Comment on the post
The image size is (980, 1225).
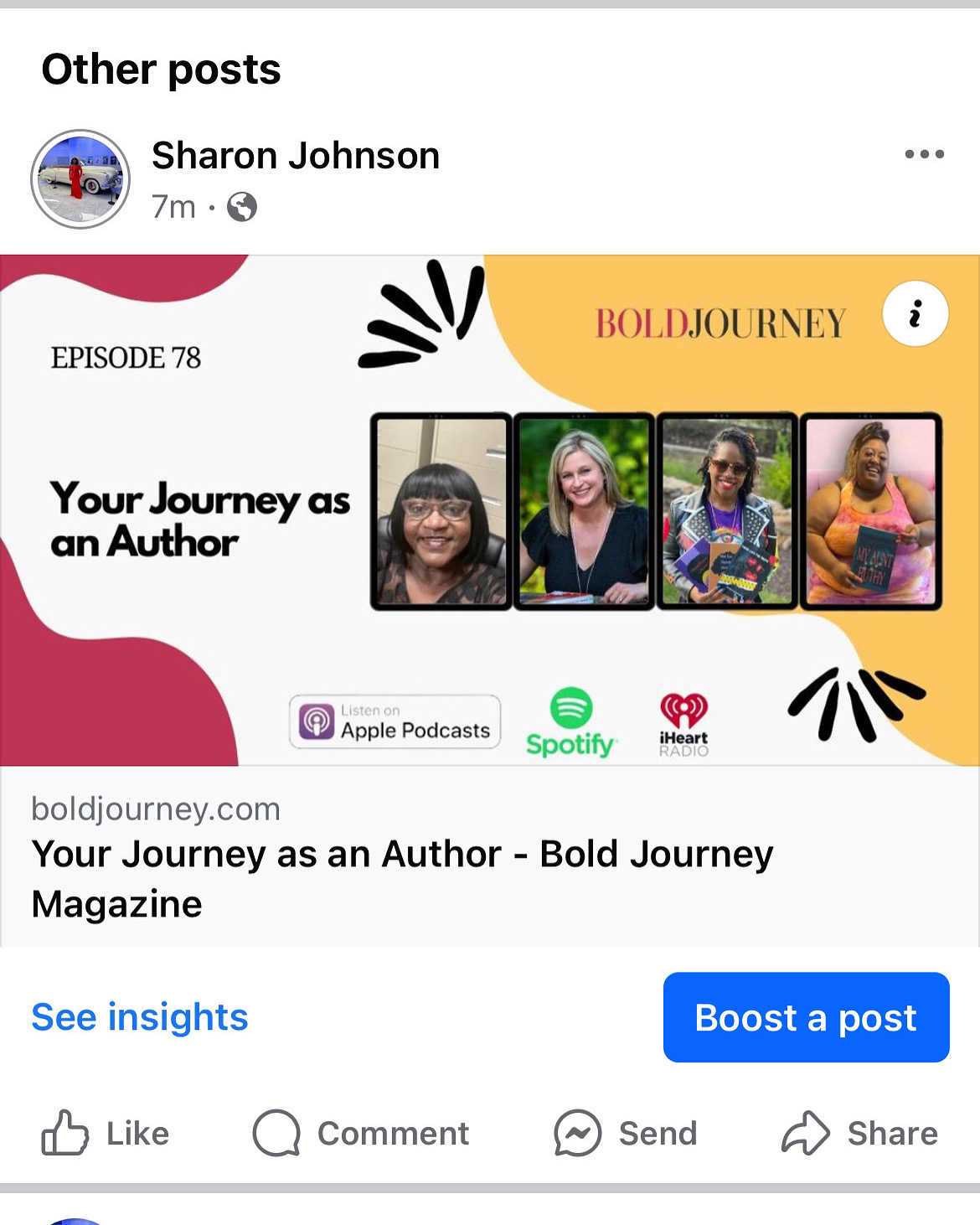361,1133
